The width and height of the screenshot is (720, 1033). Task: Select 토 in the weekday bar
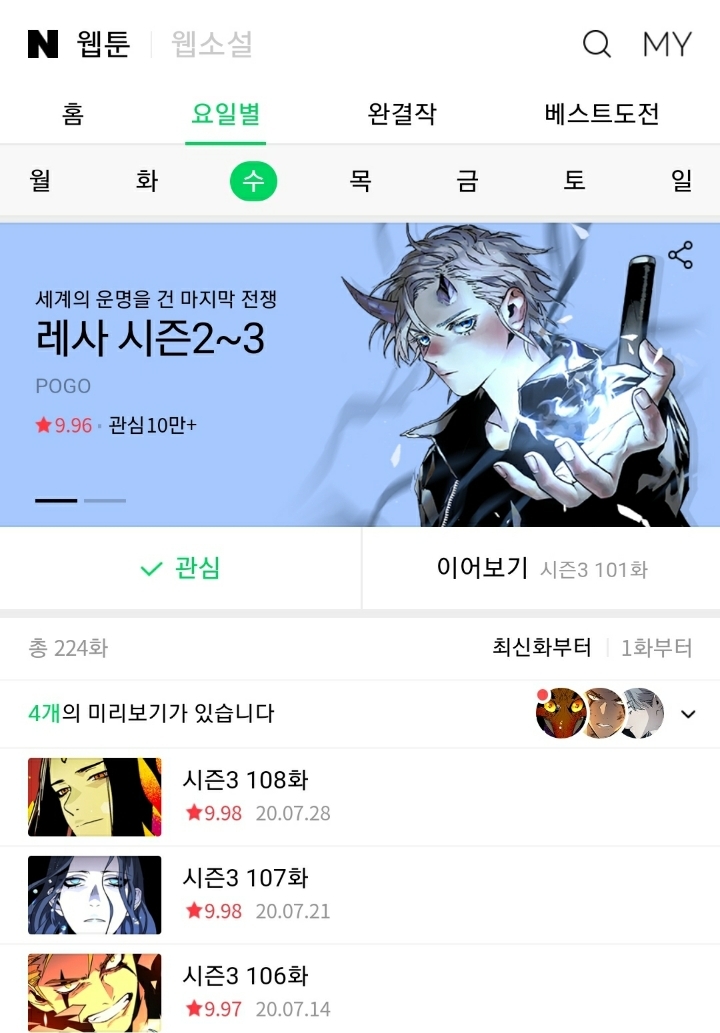point(574,181)
